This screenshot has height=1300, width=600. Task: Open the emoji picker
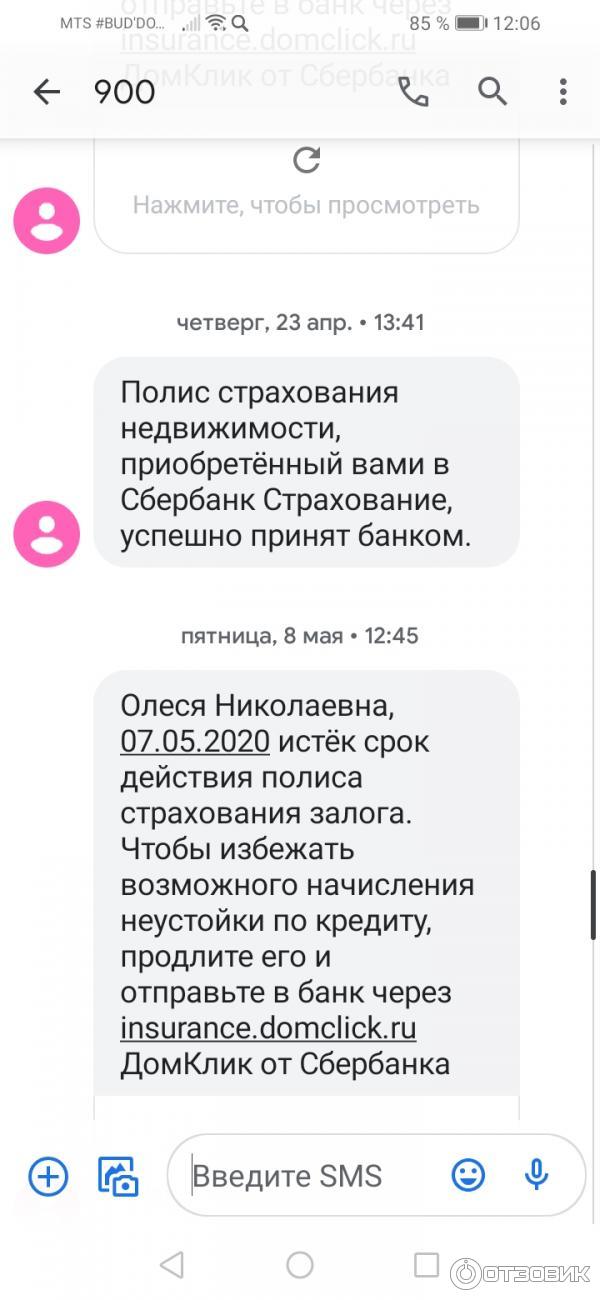pyautogui.click(x=468, y=1176)
